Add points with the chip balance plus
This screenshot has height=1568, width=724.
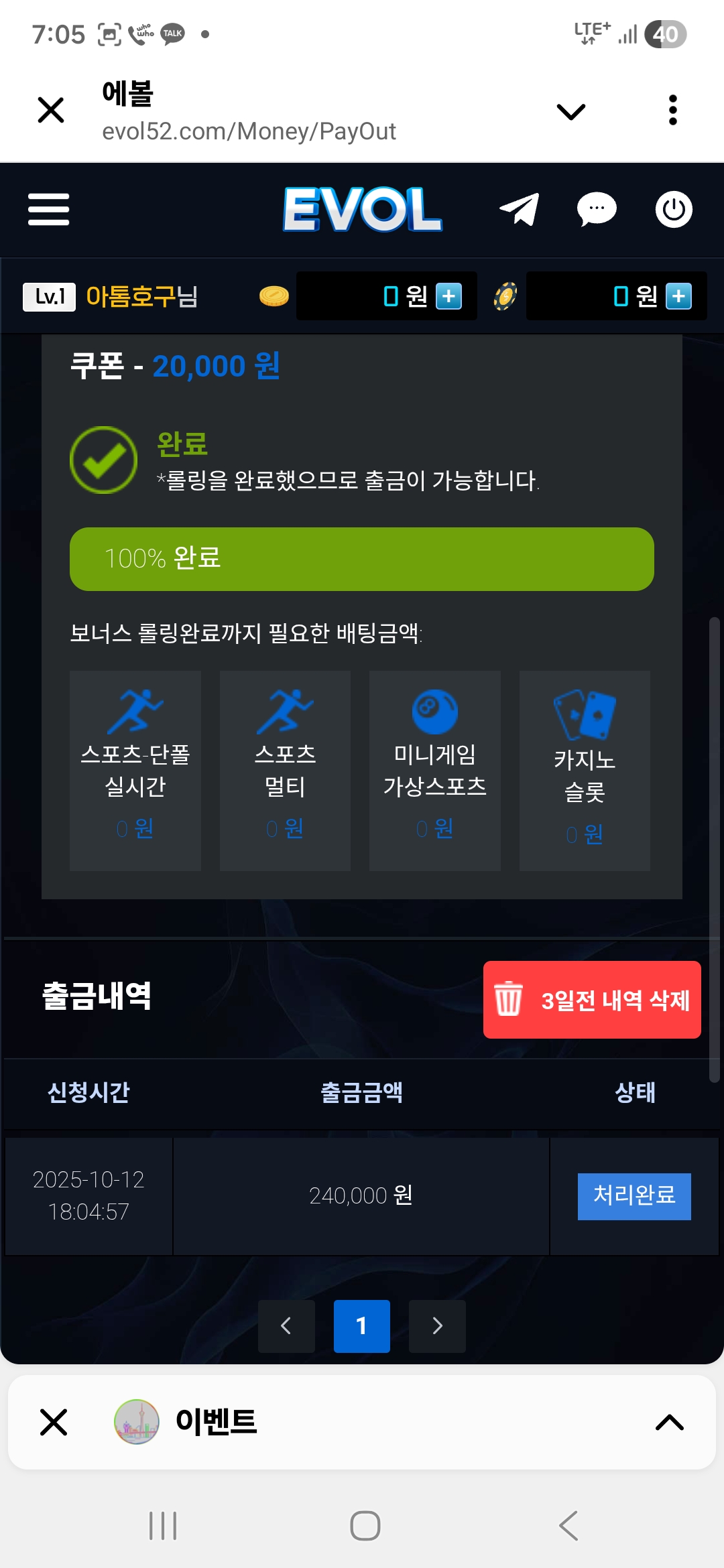click(x=678, y=296)
